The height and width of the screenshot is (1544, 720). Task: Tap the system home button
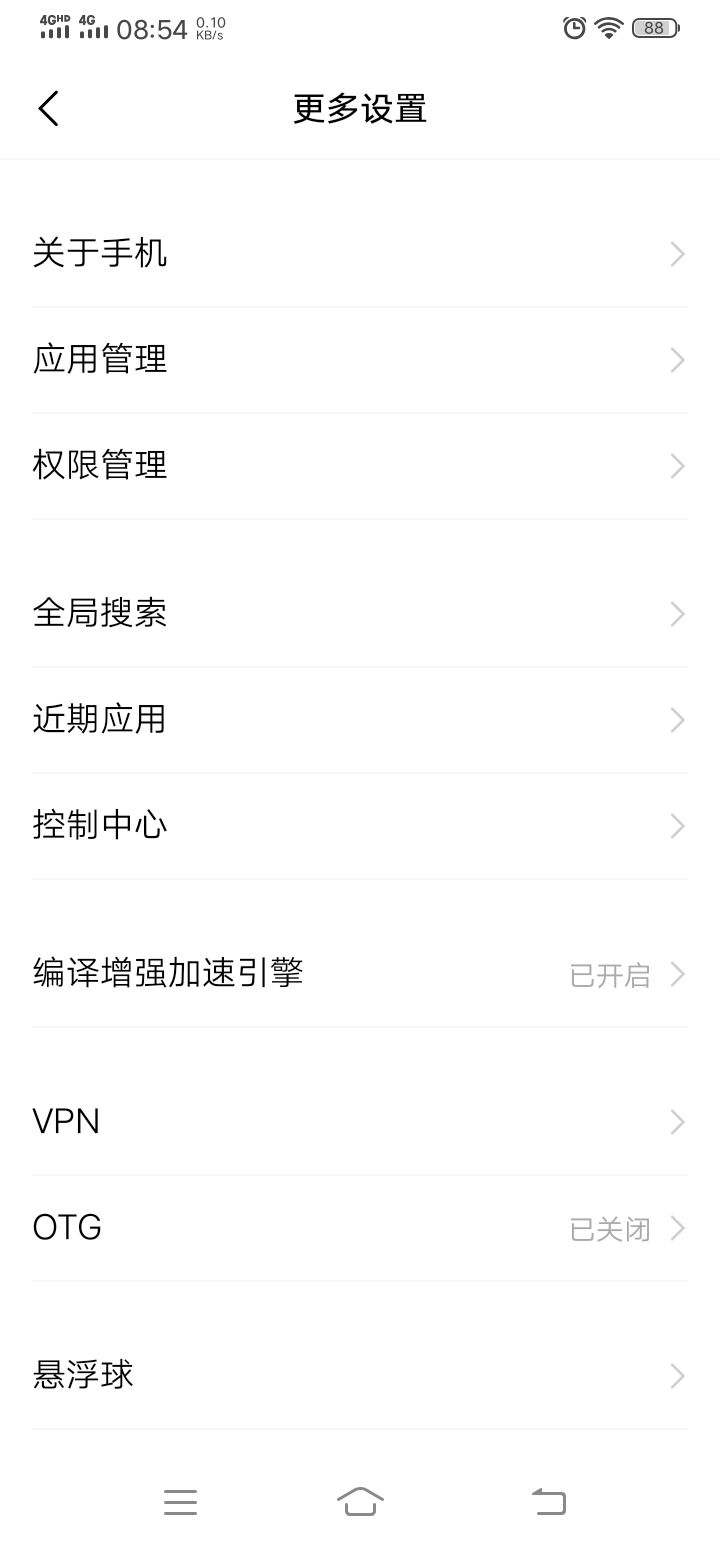[360, 1501]
